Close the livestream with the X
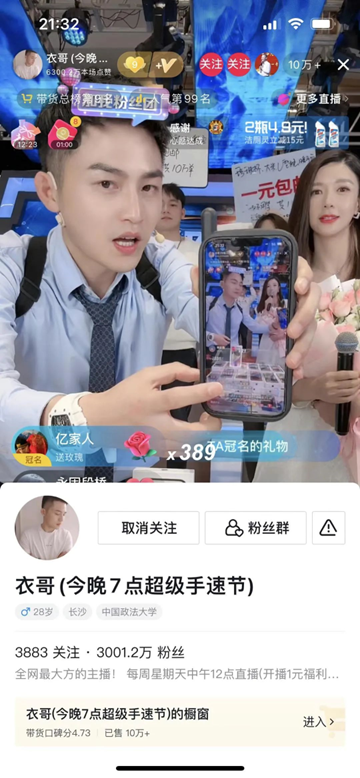Image resolution: width=360 pixels, height=778 pixels. (343, 65)
